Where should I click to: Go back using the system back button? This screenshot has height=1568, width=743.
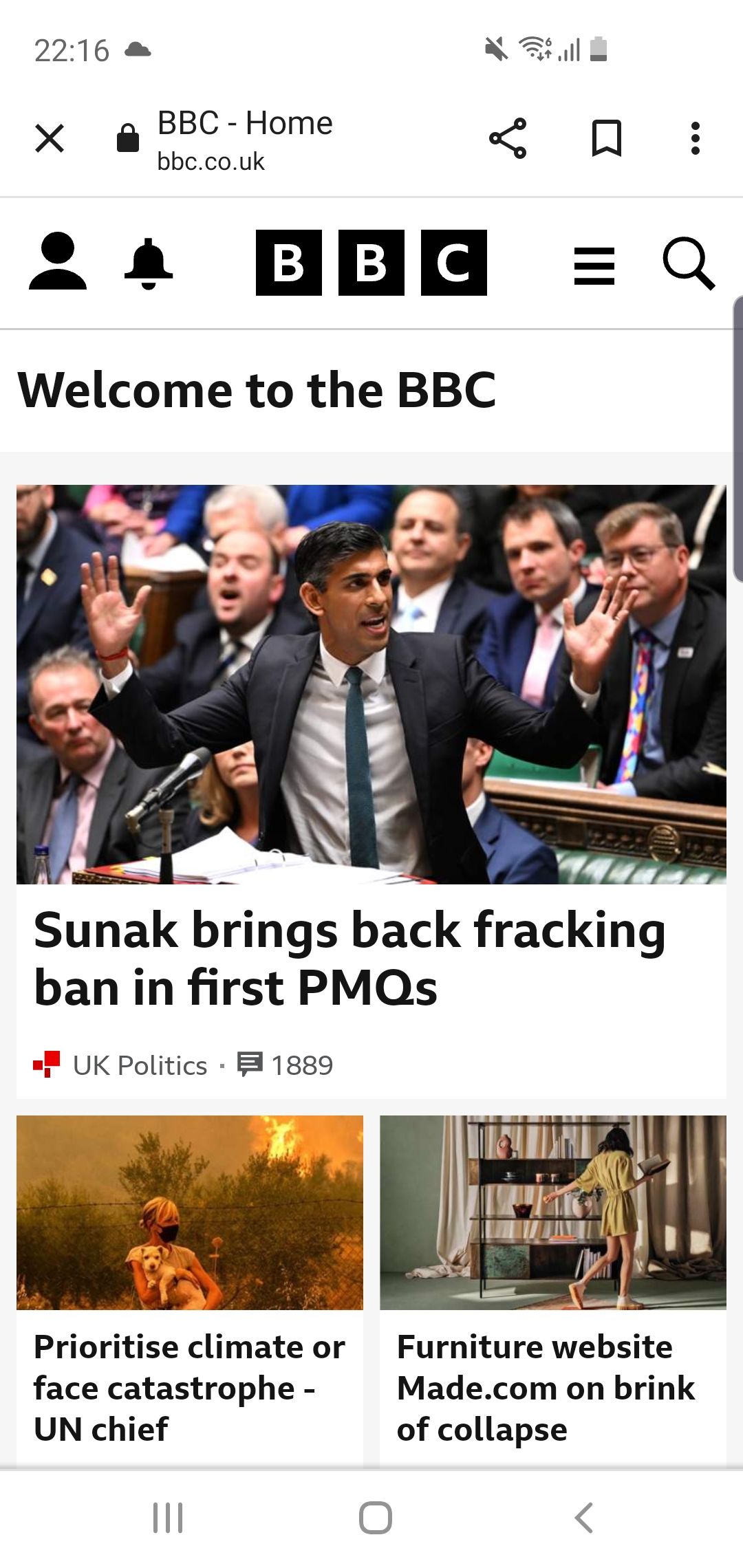(x=583, y=1518)
